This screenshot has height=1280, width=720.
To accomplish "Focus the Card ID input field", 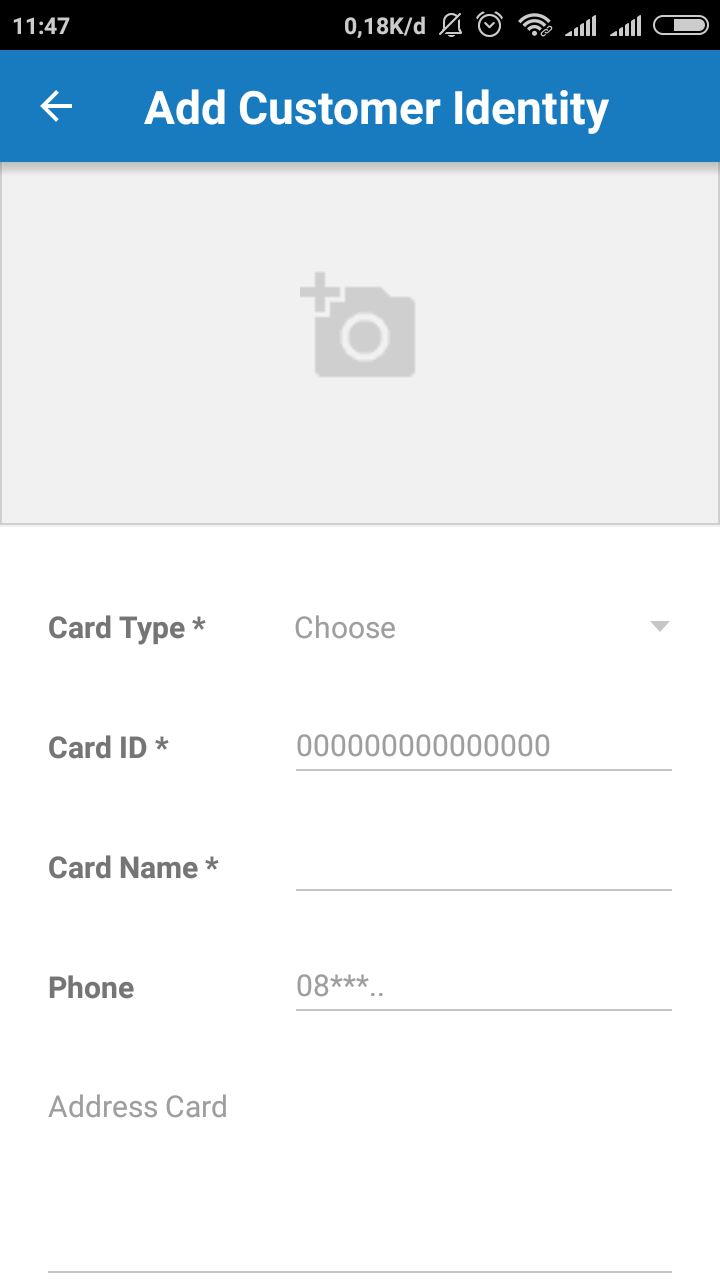I will (483, 747).
